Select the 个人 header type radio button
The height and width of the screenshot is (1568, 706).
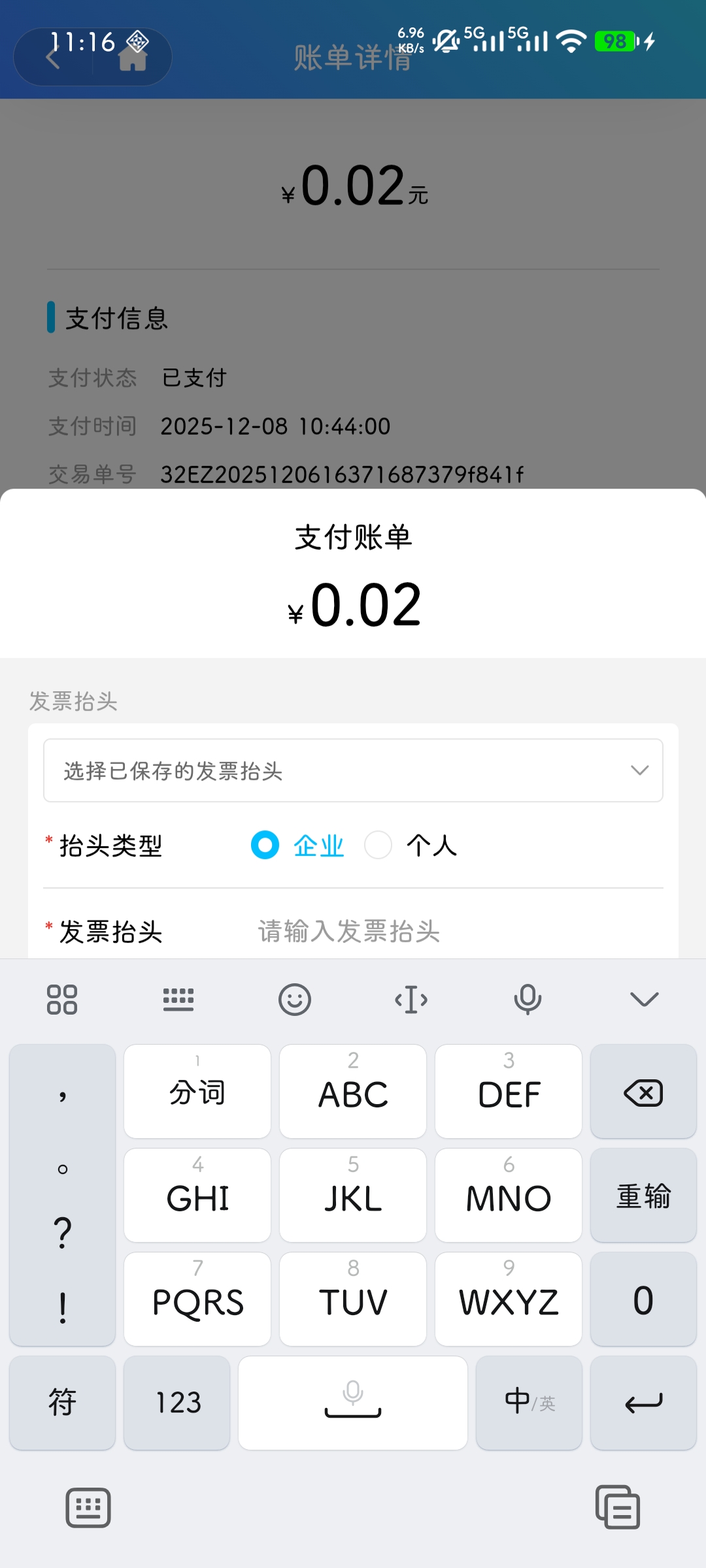pyautogui.click(x=378, y=845)
